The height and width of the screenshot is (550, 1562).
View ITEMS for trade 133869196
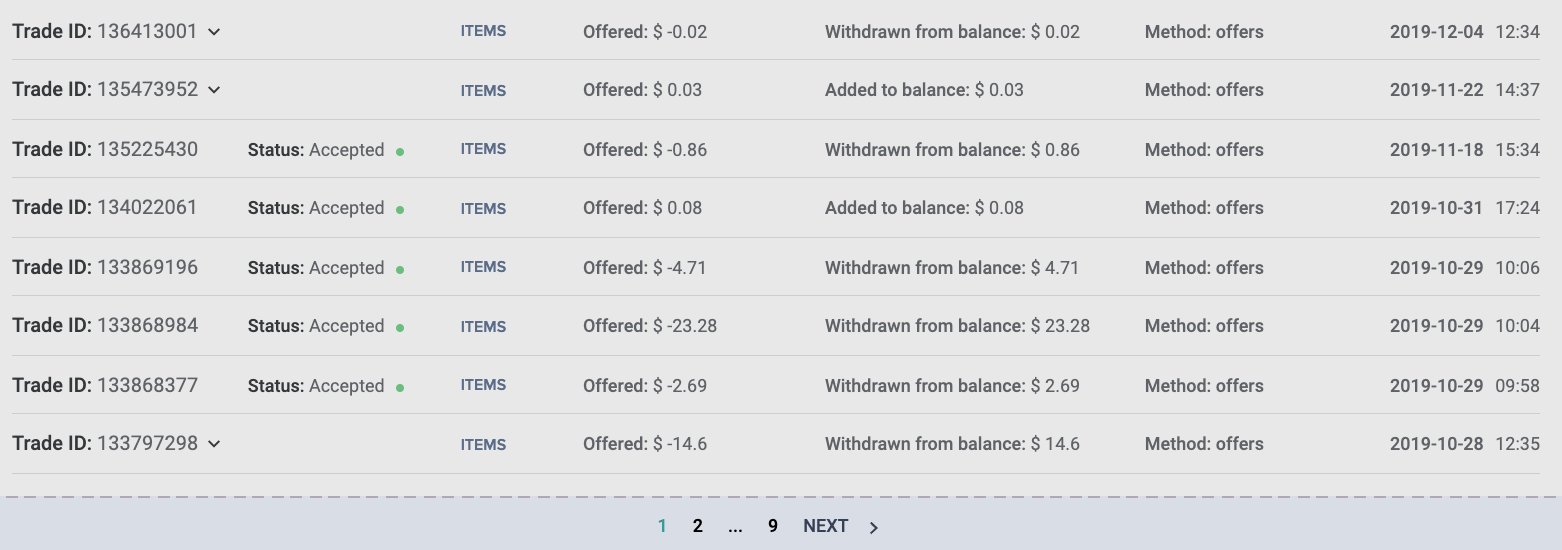point(483,267)
